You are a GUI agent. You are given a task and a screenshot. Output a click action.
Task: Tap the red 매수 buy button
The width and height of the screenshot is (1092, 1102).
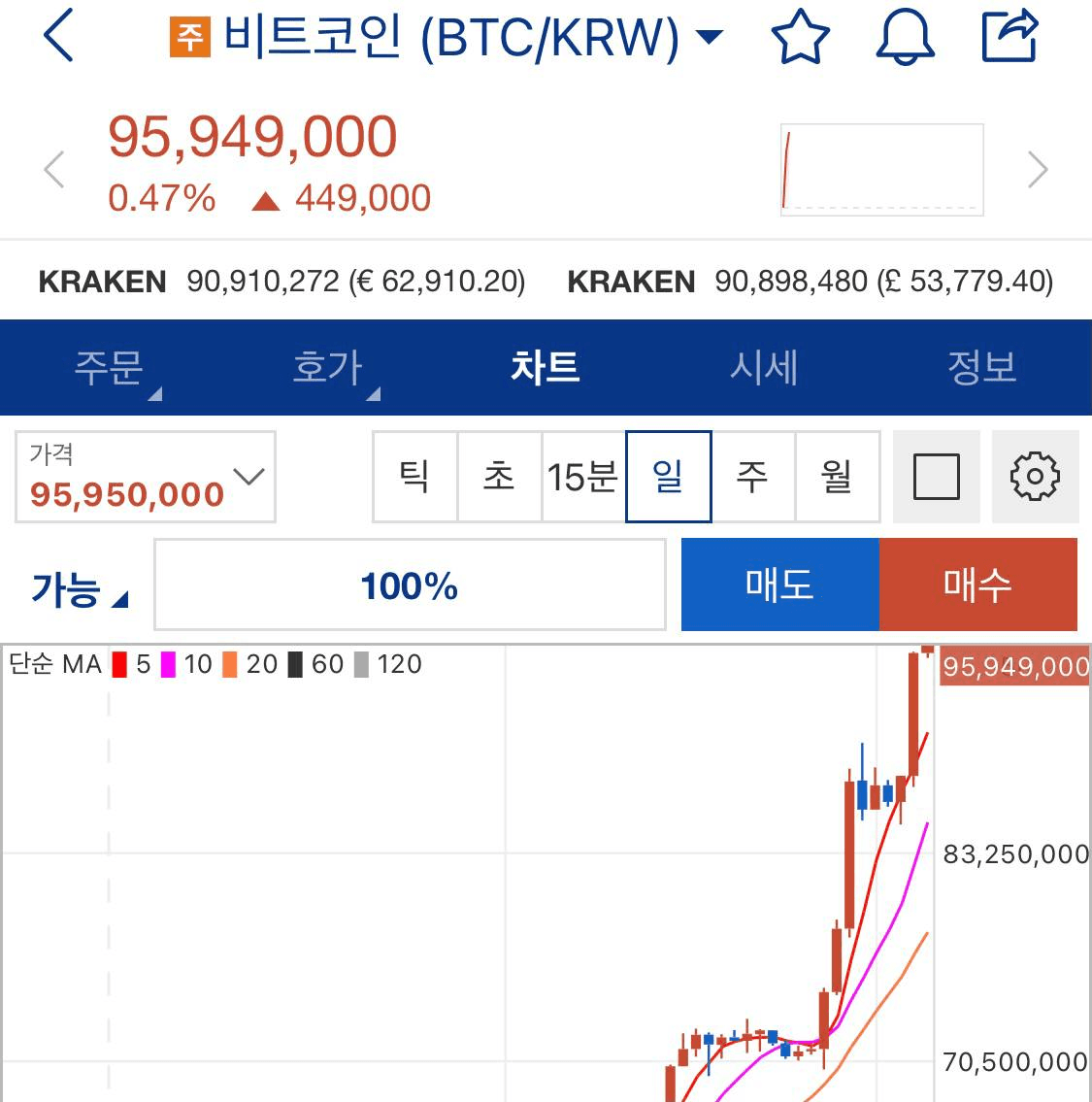pyautogui.click(x=977, y=584)
